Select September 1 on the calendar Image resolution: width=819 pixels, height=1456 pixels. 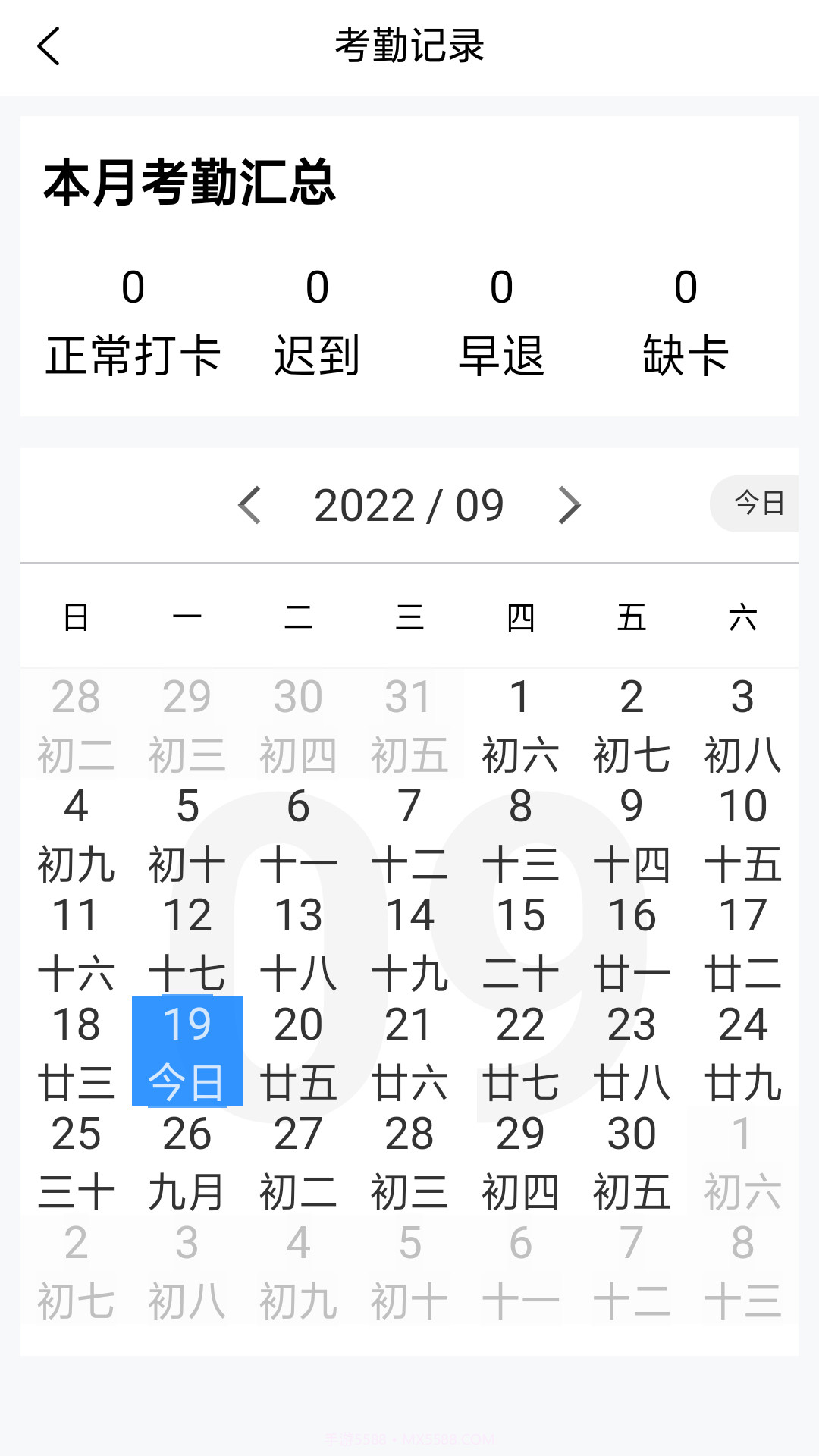pyautogui.click(x=520, y=724)
